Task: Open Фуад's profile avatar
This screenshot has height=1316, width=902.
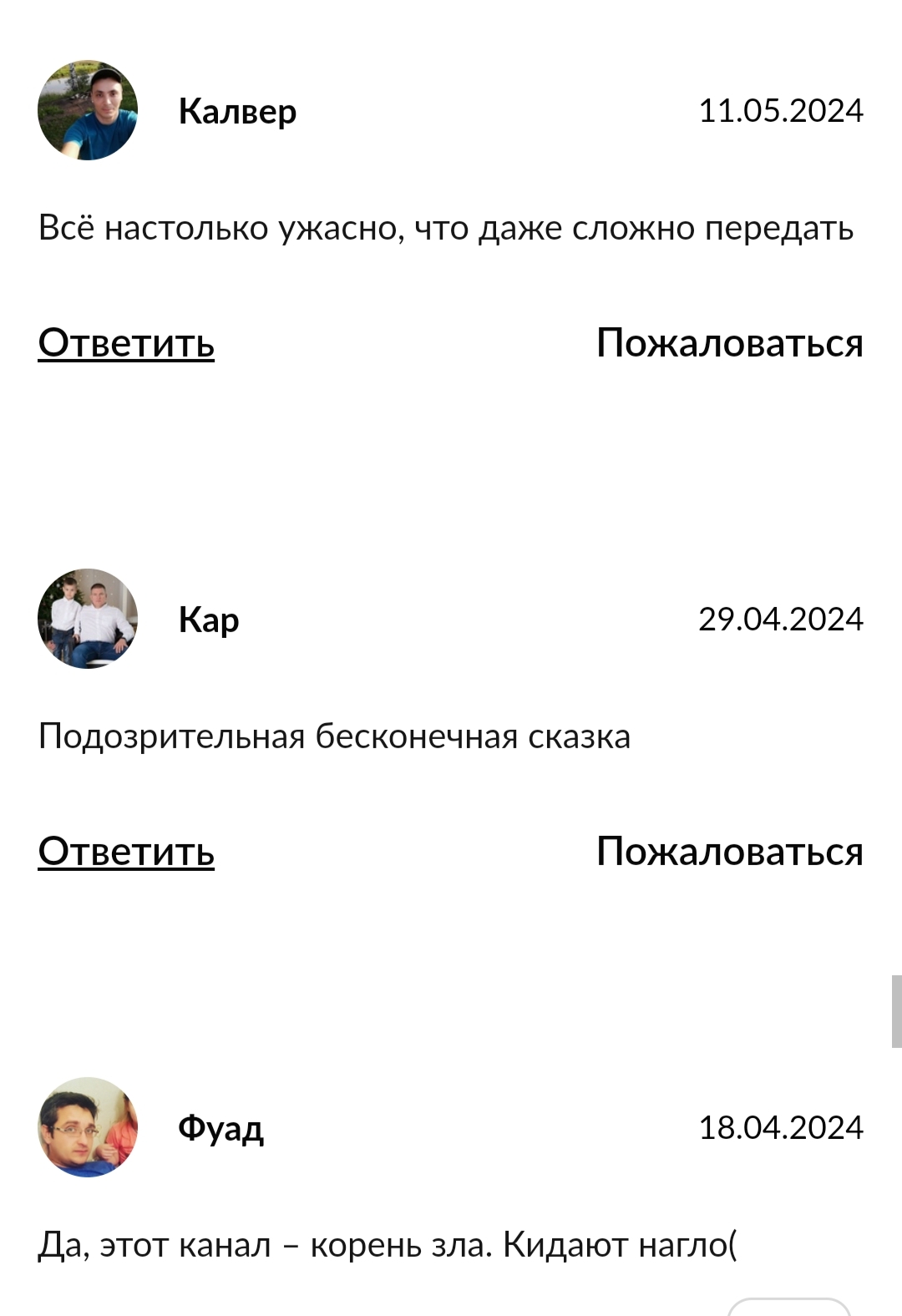Action: point(88,1127)
